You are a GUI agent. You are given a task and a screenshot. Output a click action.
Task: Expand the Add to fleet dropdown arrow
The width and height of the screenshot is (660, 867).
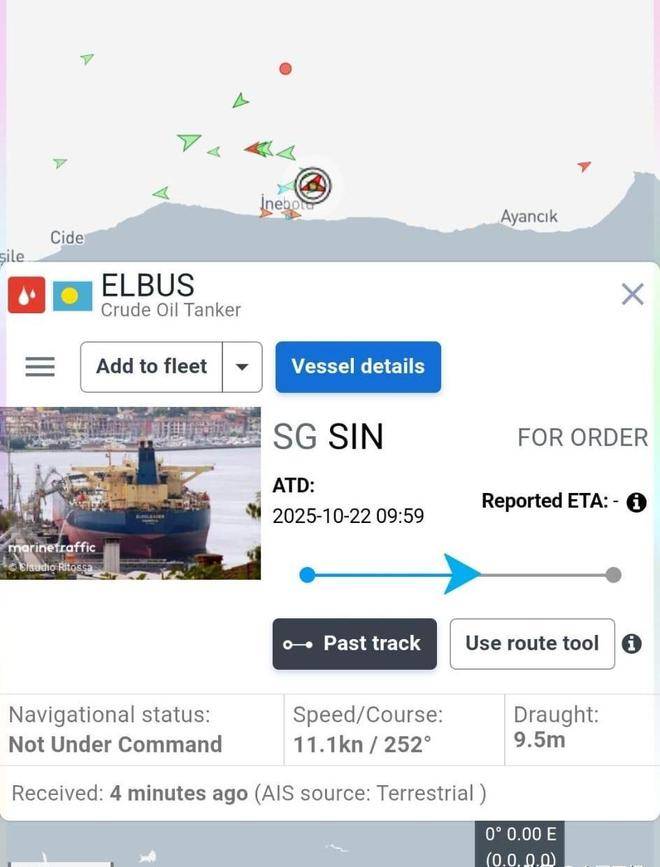(x=242, y=367)
